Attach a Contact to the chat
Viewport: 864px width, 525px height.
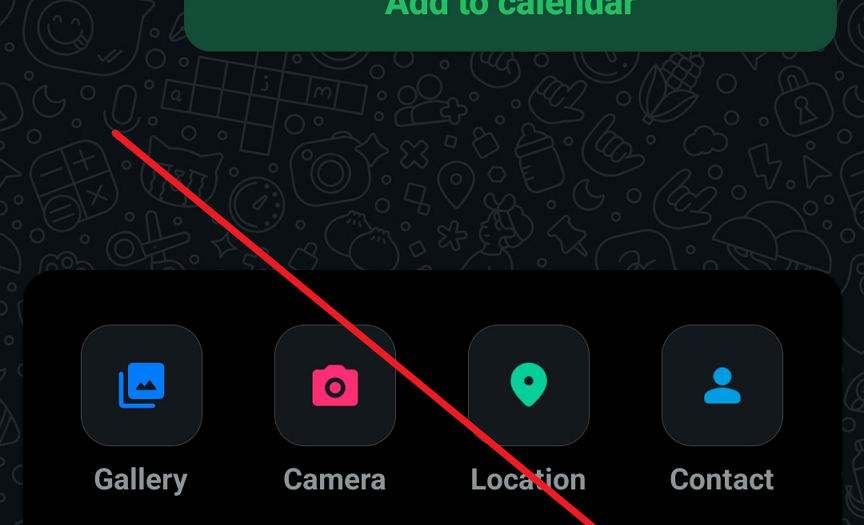[722, 385]
